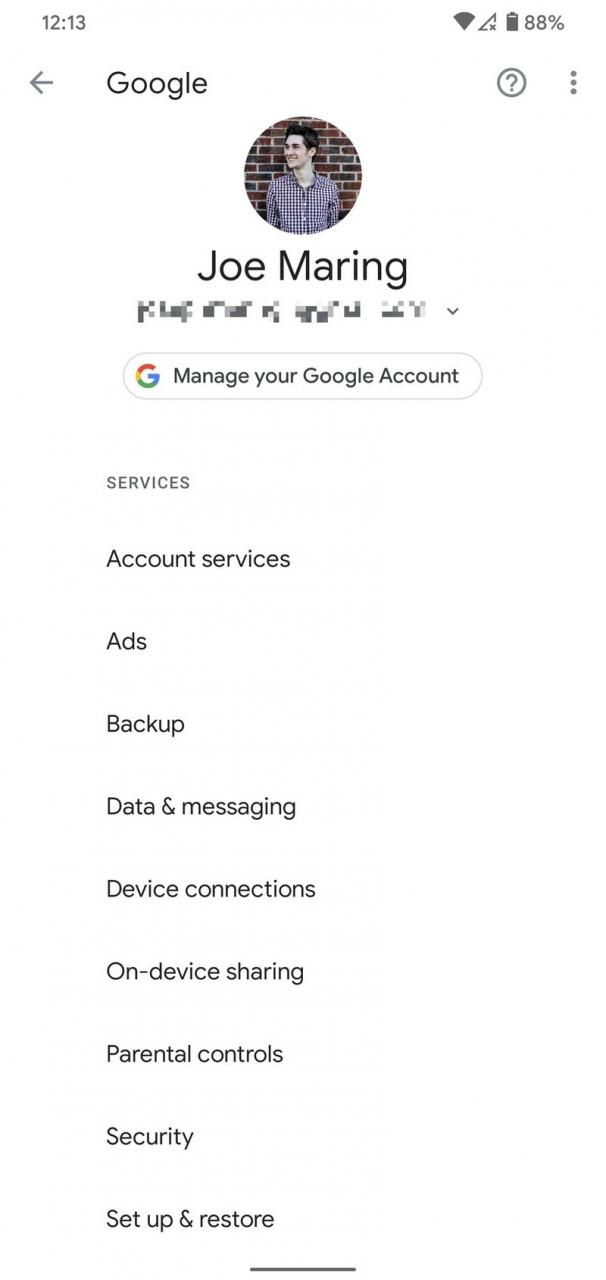Expand the account switcher chevron
Screen dimensions: 606x1280
click(453, 312)
